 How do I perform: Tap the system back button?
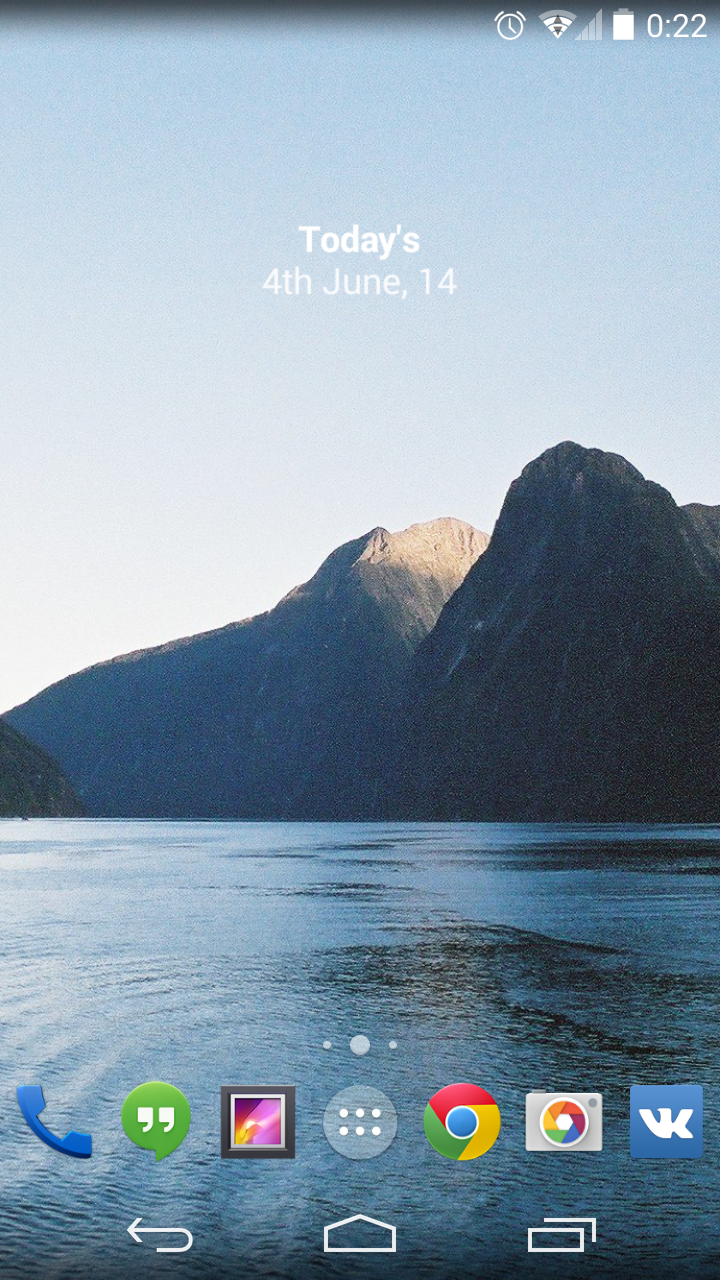[x=160, y=1236]
